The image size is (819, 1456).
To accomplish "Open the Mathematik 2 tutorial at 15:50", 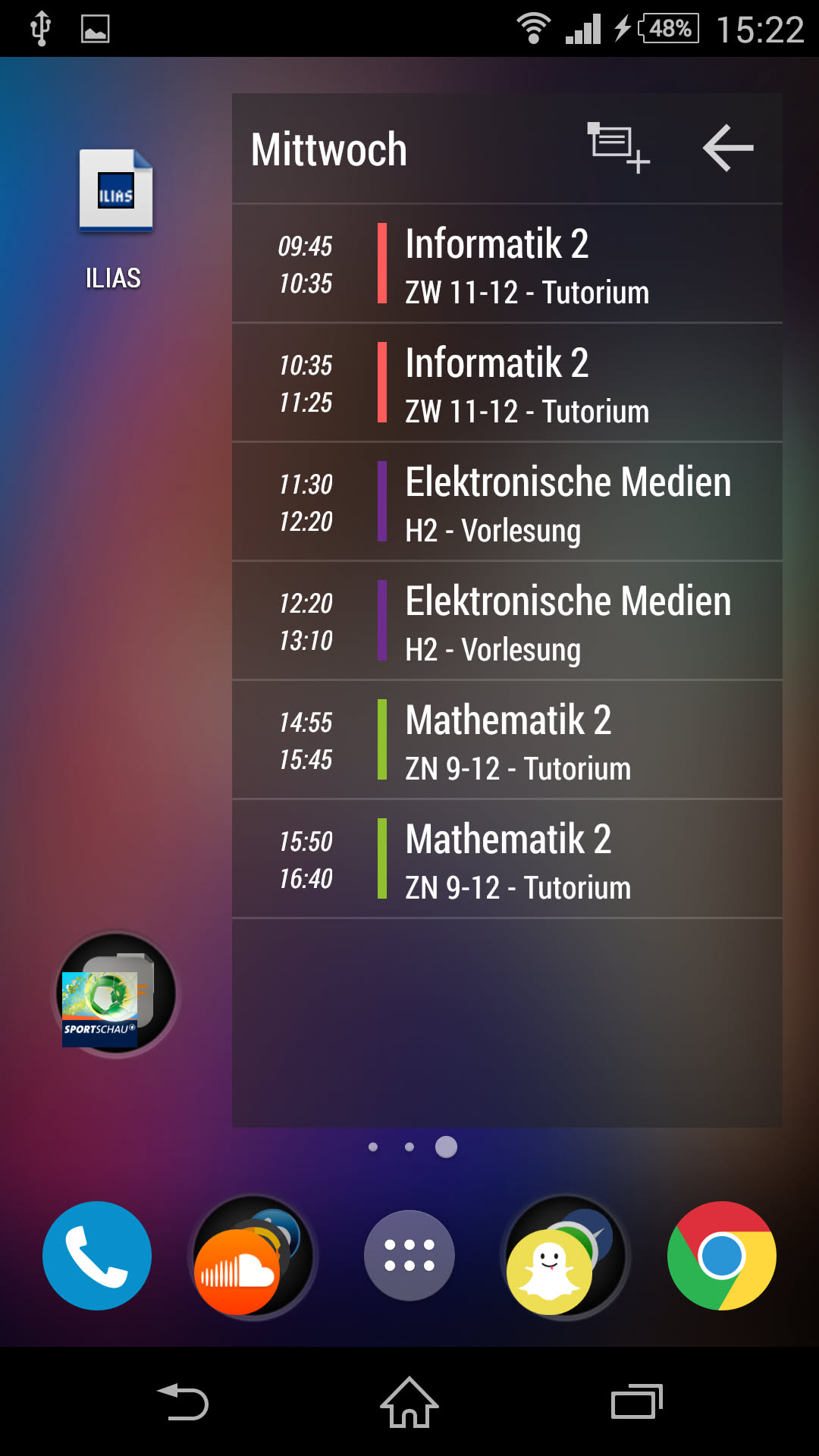I will click(507, 859).
